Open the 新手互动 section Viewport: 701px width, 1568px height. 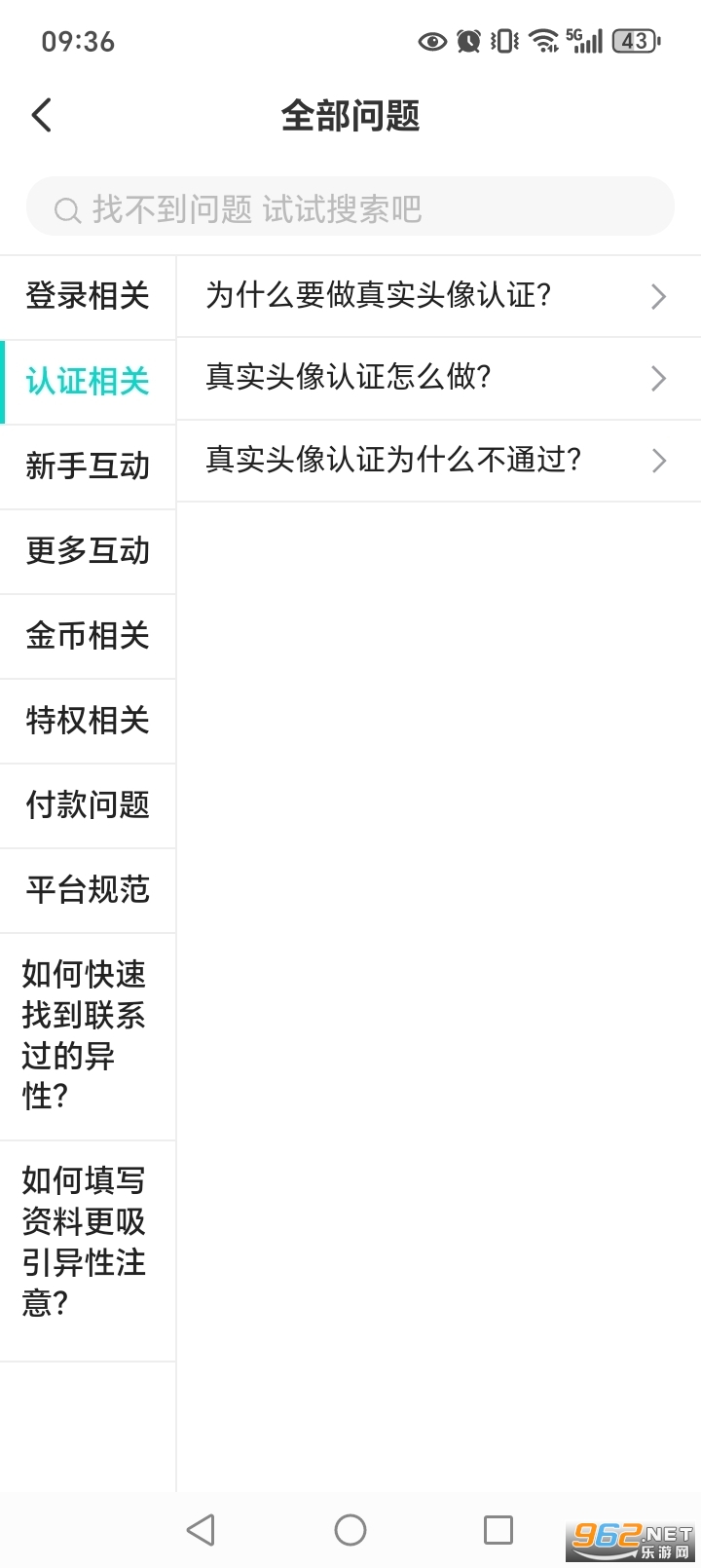(x=88, y=467)
